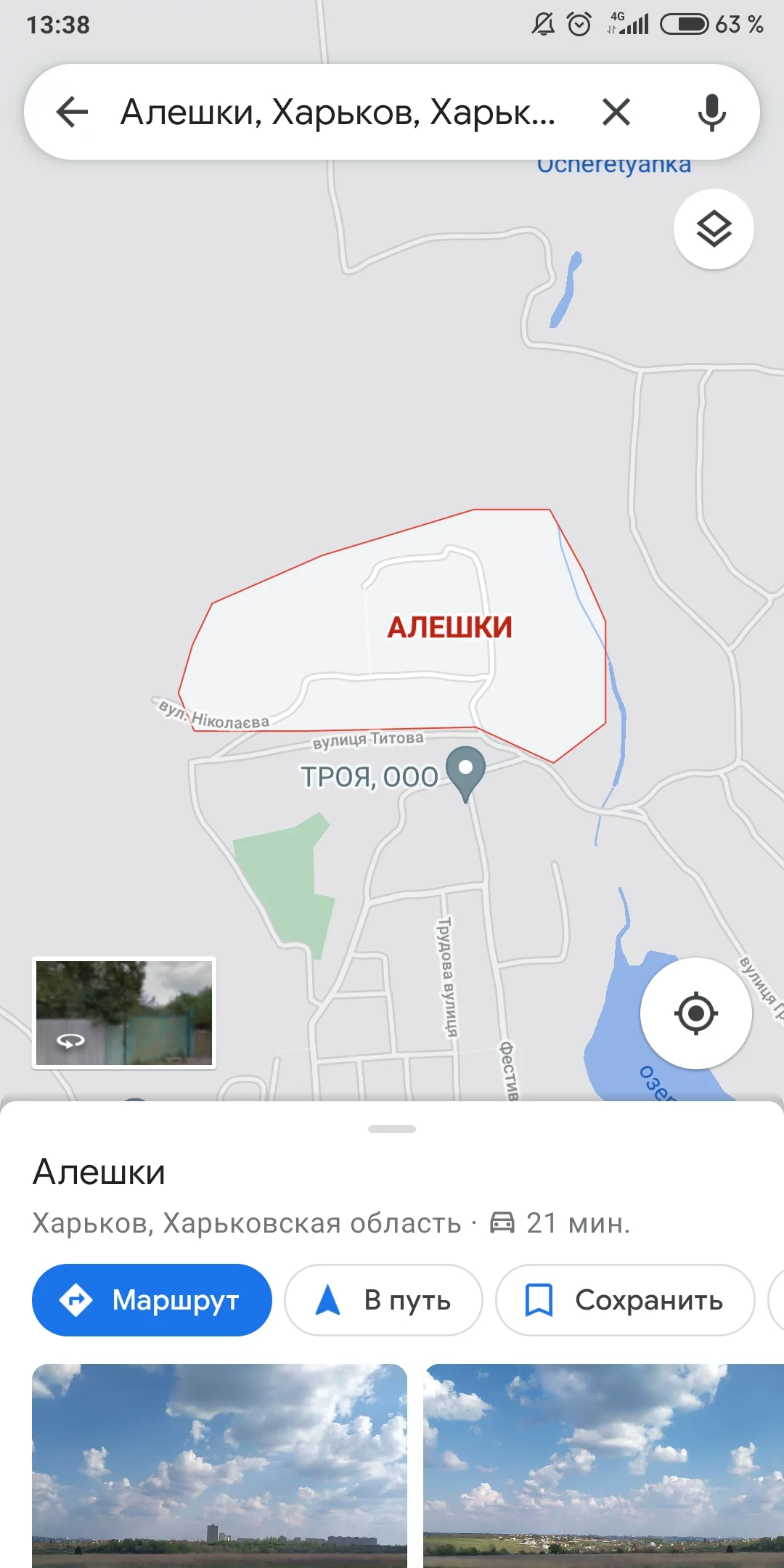Open the map layers selector
Viewport: 784px width, 1568px height.
(x=714, y=229)
